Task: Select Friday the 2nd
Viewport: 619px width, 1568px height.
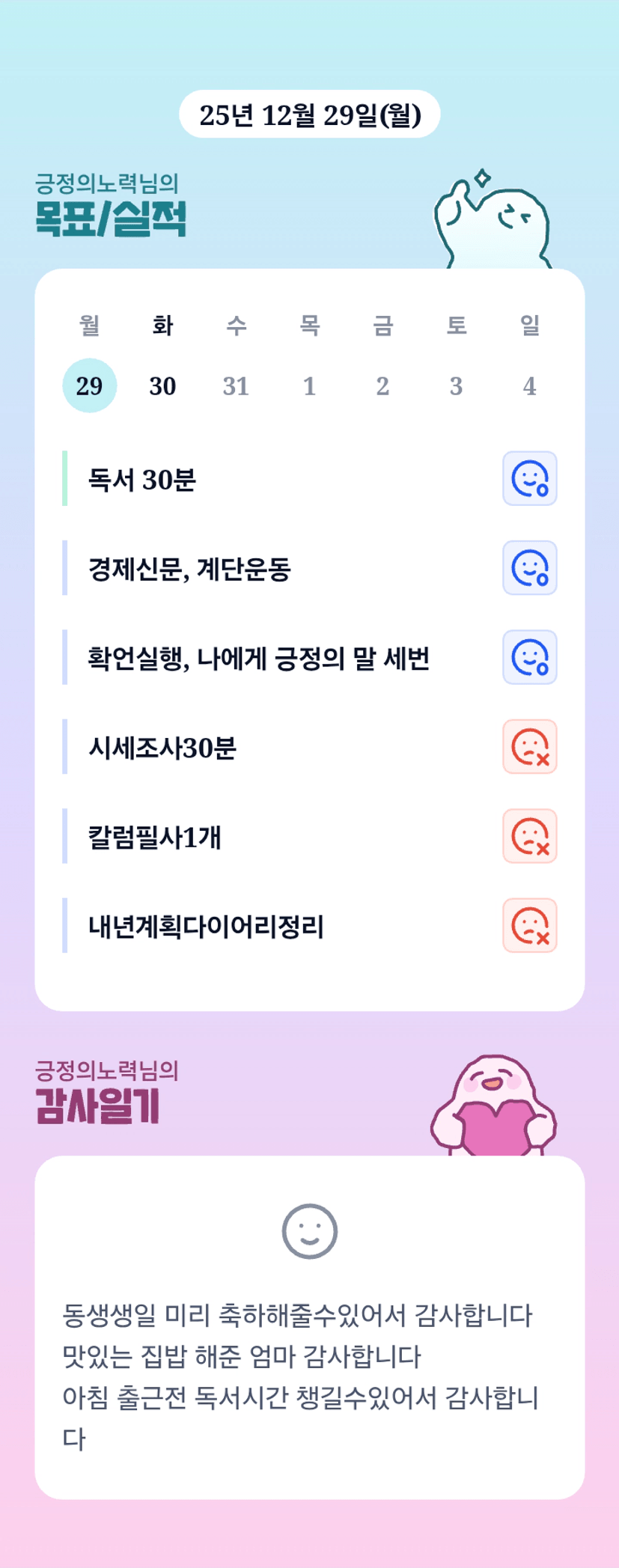Action: point(382,385)
